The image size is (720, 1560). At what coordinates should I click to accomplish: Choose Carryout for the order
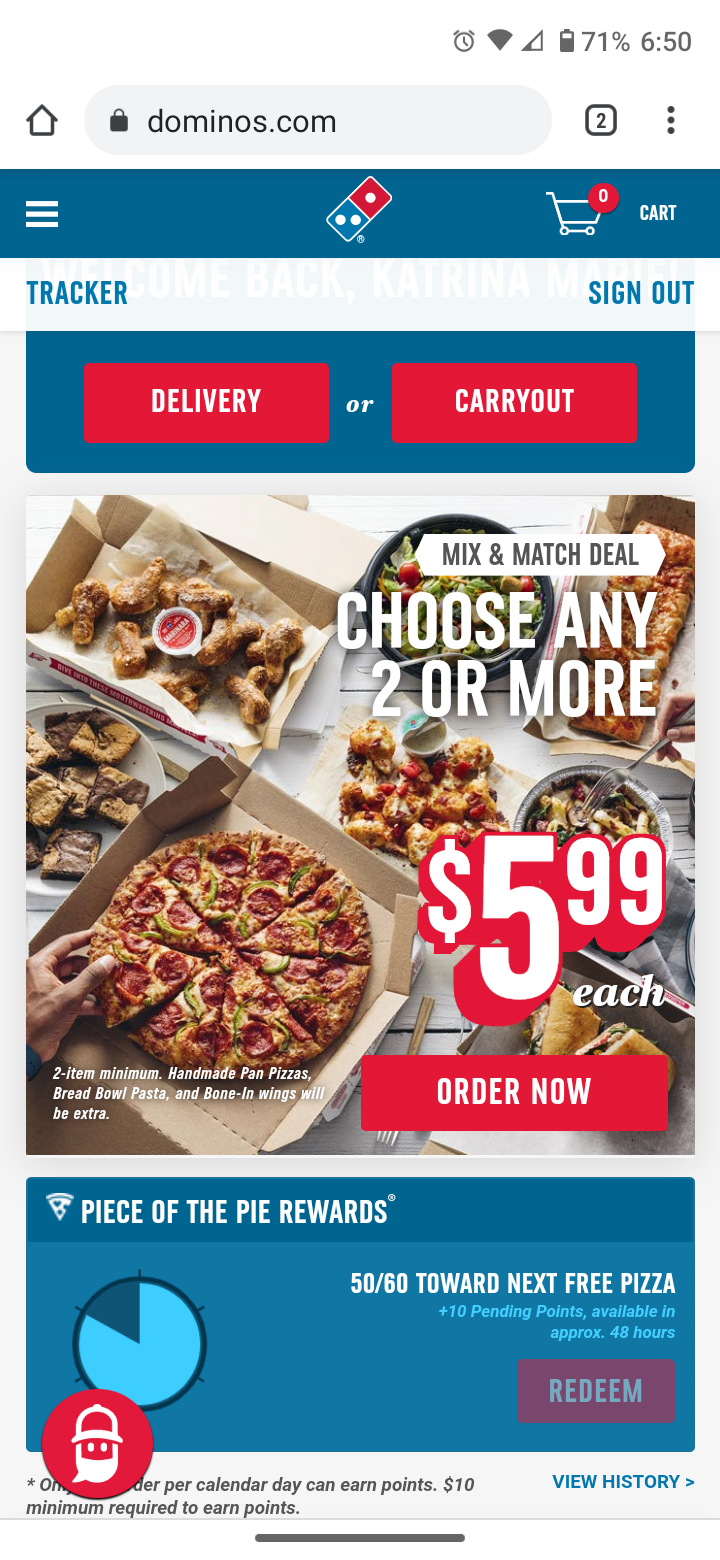[x=514, y=402]
